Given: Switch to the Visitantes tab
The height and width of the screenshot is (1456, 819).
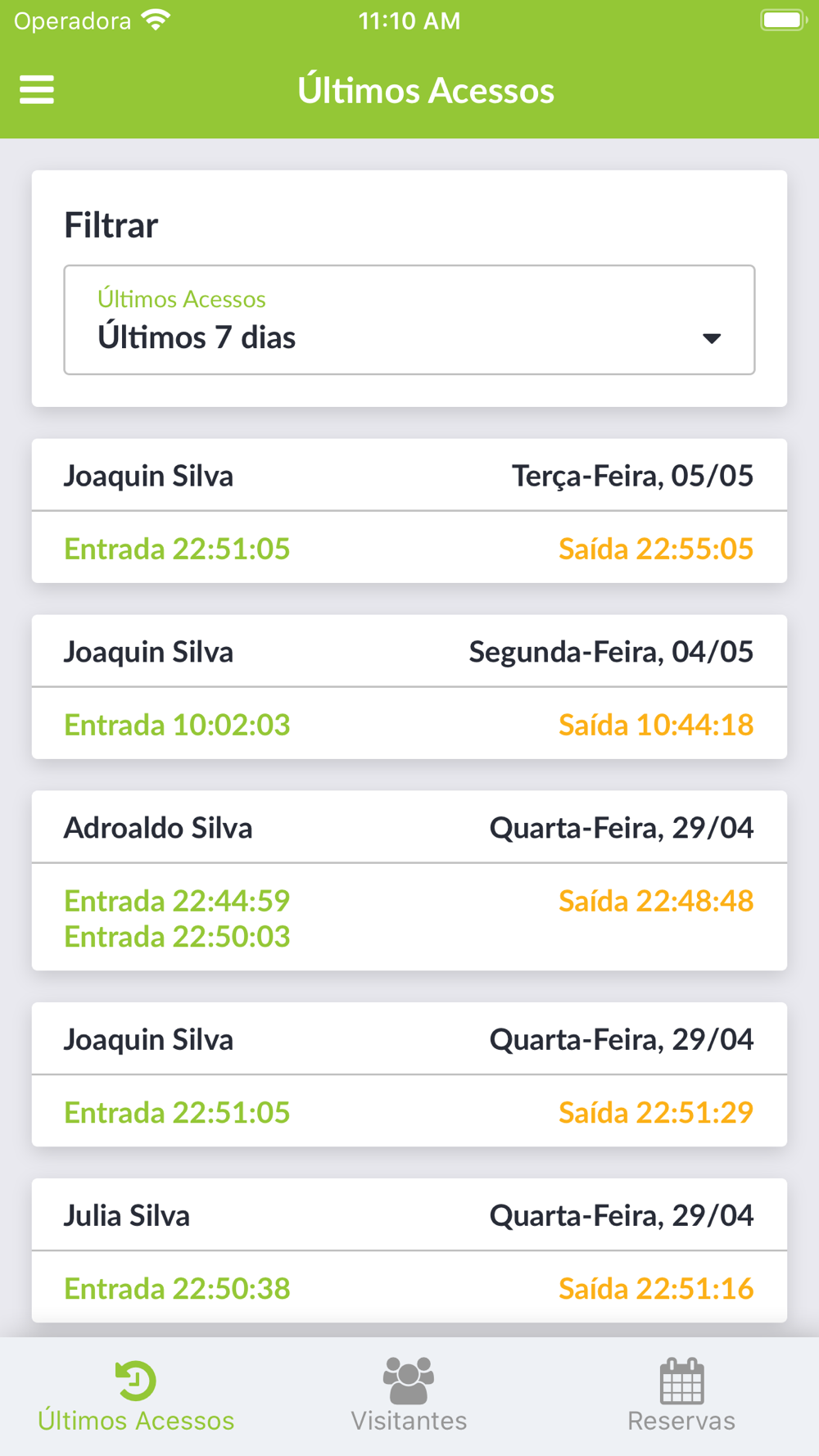Looking at the screenshot, I should pos(409,1395).
